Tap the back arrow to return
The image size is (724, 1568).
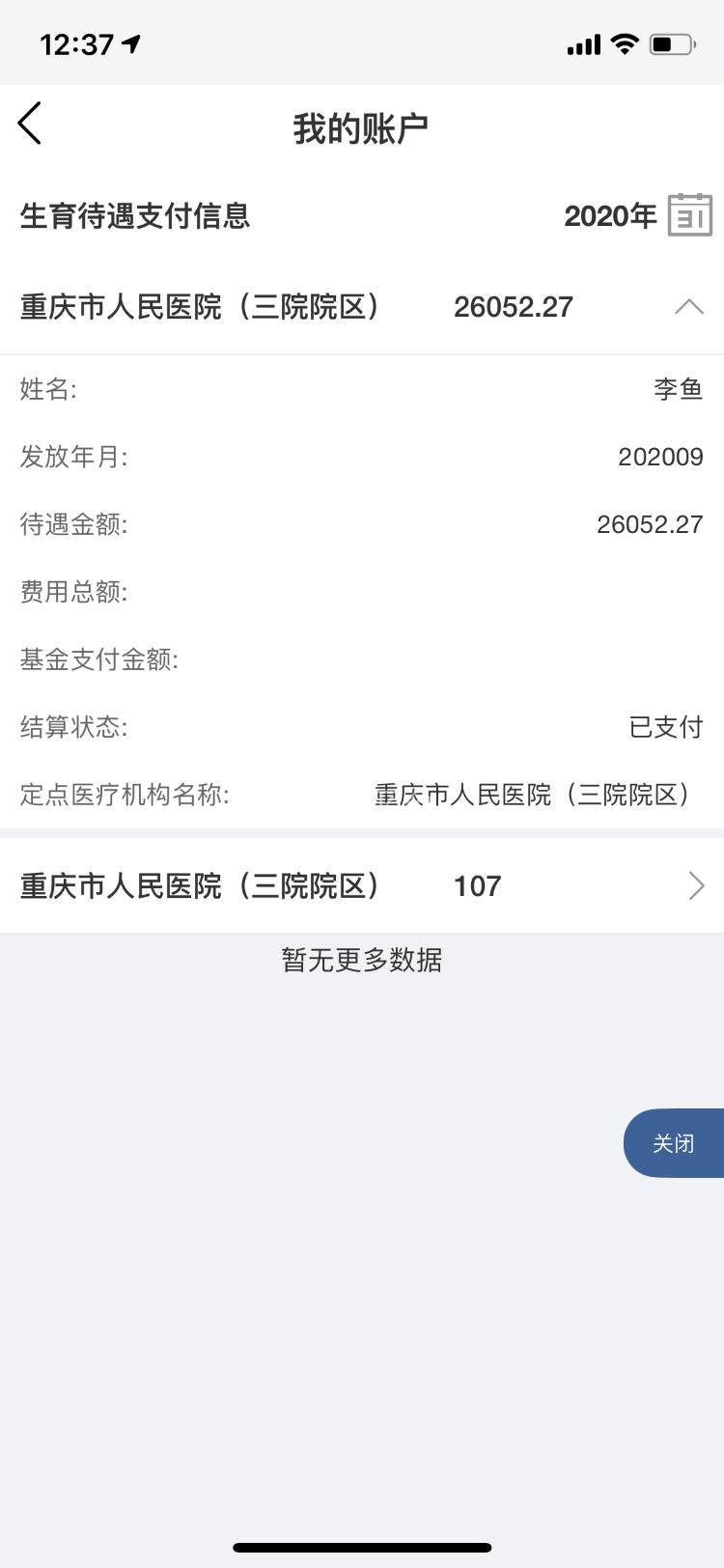point(29,124)
